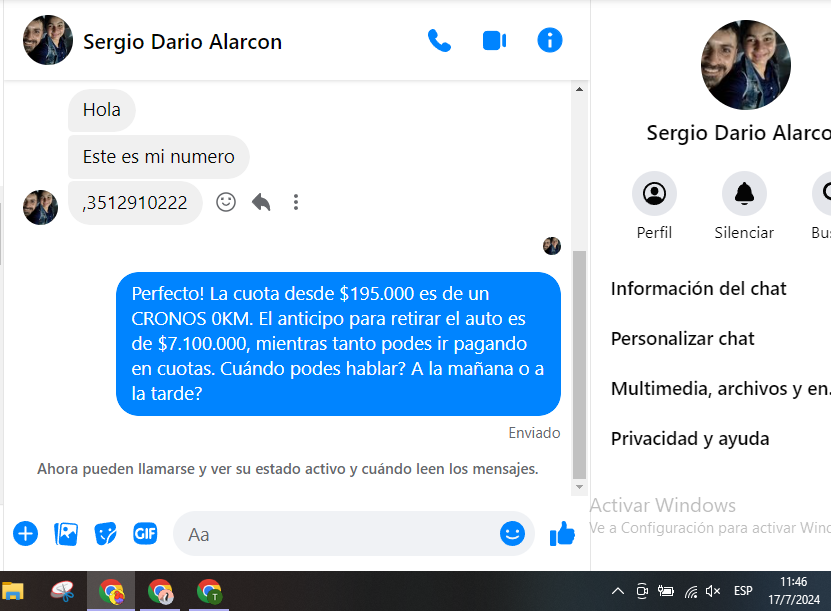
Task: Start a video call with Sergio
Action: click(x=494, y=41)
